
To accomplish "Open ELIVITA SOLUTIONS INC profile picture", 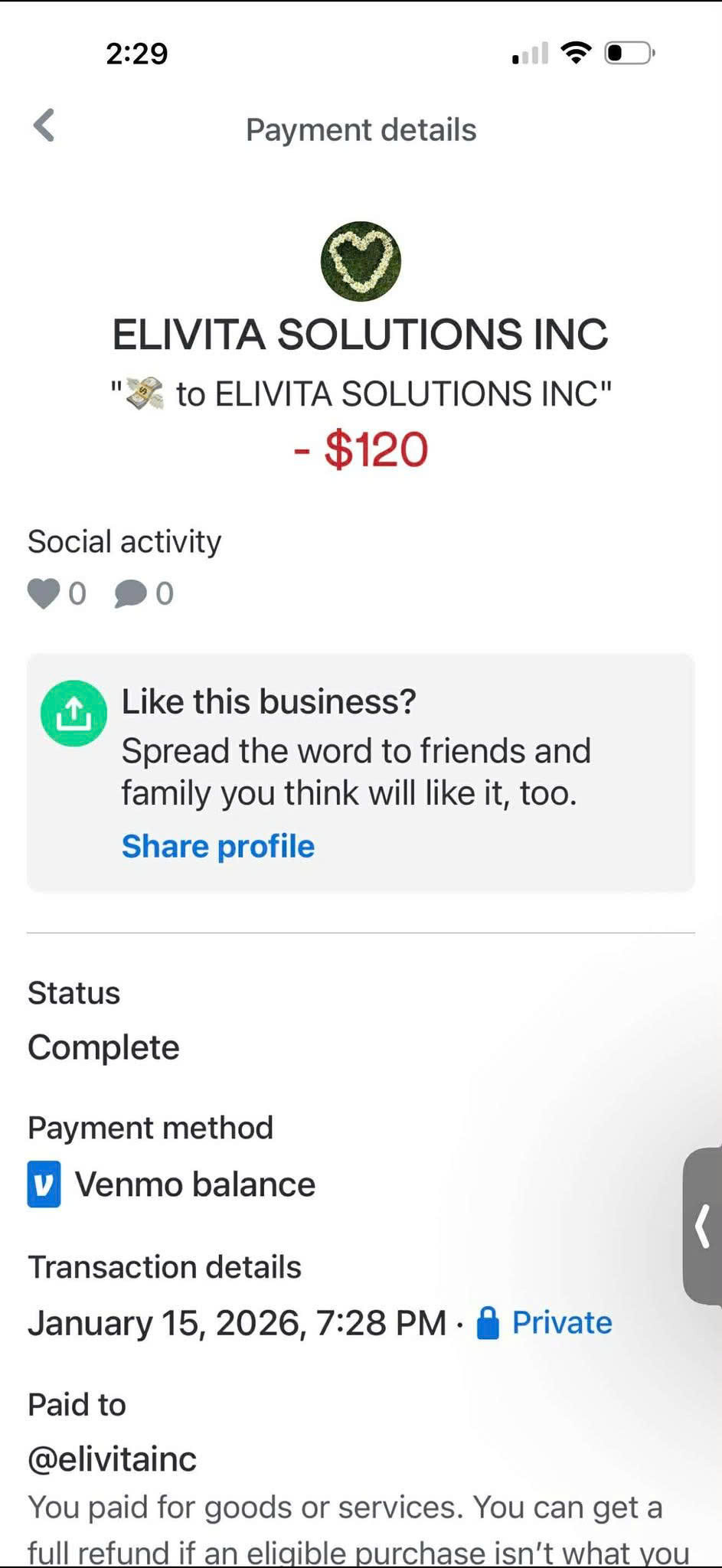I will click(361, 261).
